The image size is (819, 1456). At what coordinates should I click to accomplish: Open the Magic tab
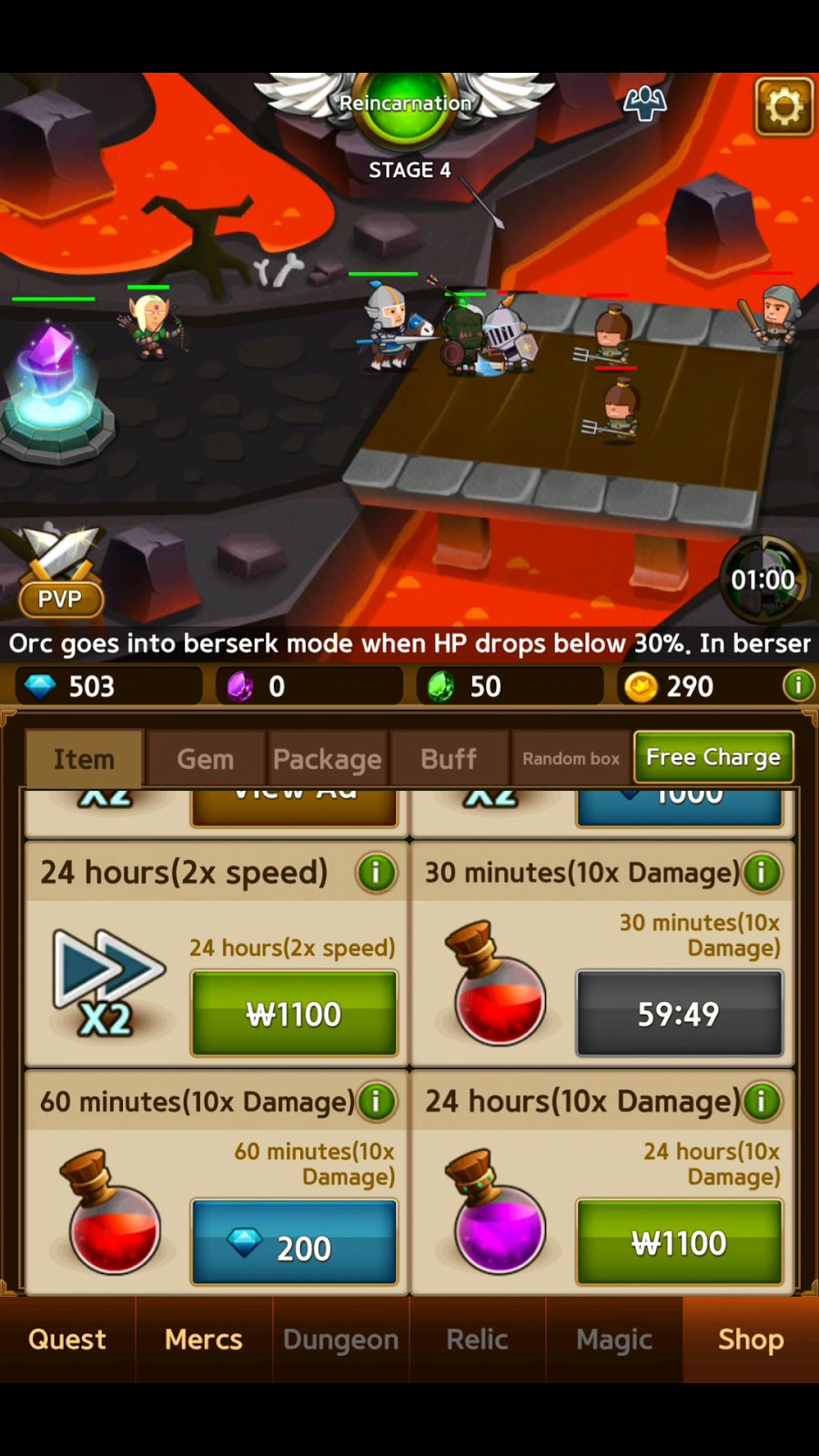(614, 1340)
